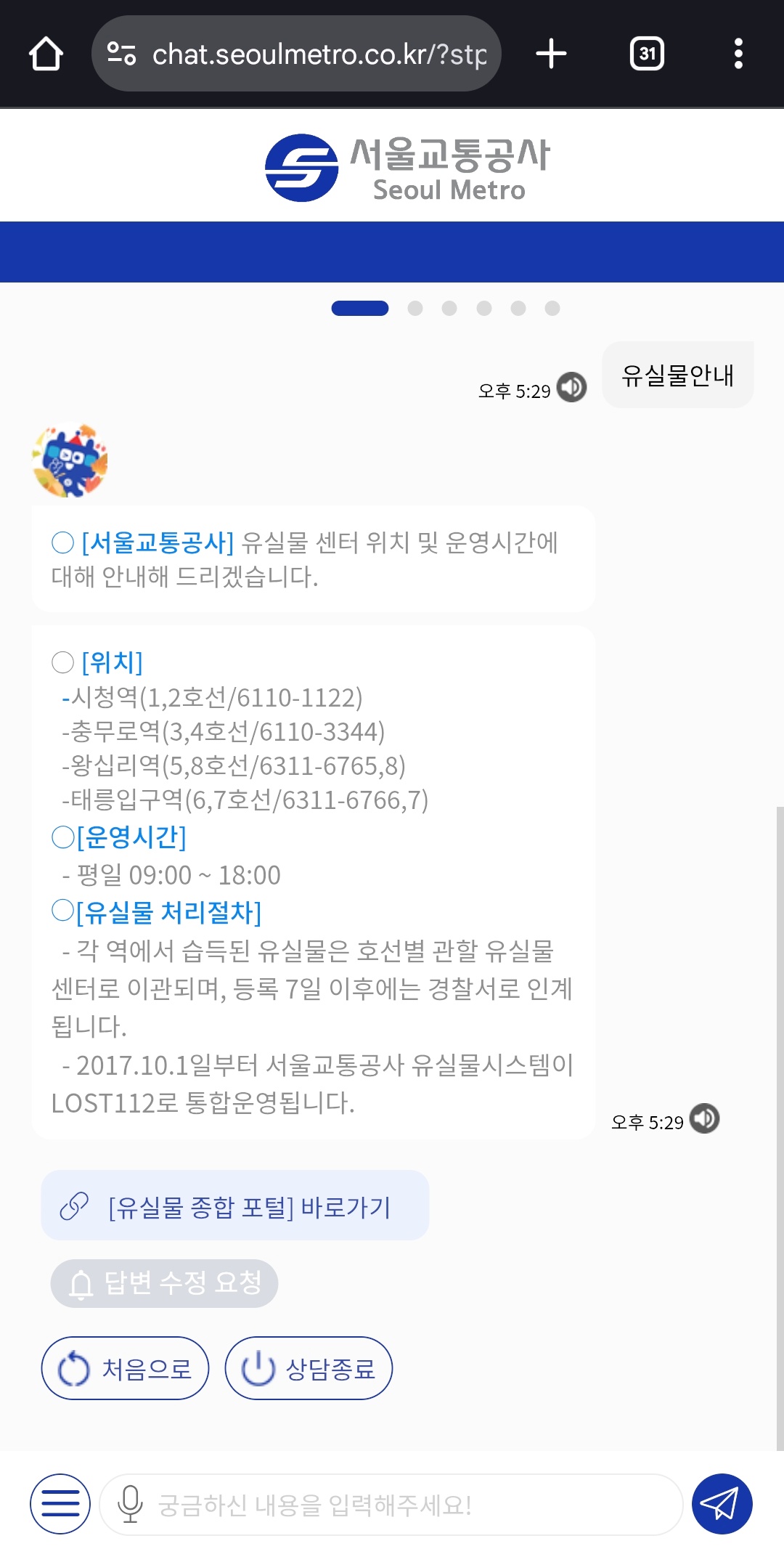This screenshot has width=784, height=1549.
Task: Tap the power icon on 상담종료 button
Action: [x=259, y=1367]
